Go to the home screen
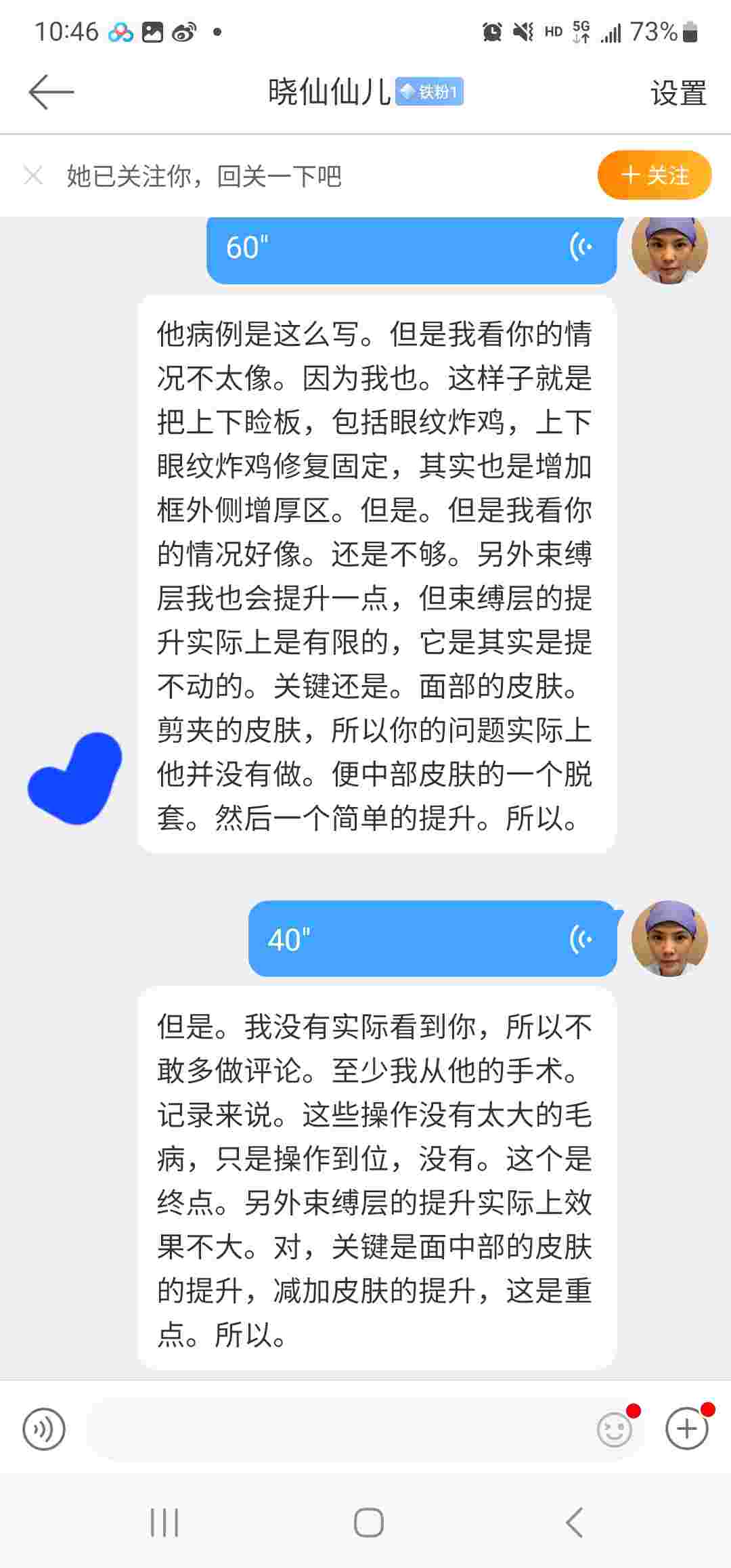 point(368,1523)
